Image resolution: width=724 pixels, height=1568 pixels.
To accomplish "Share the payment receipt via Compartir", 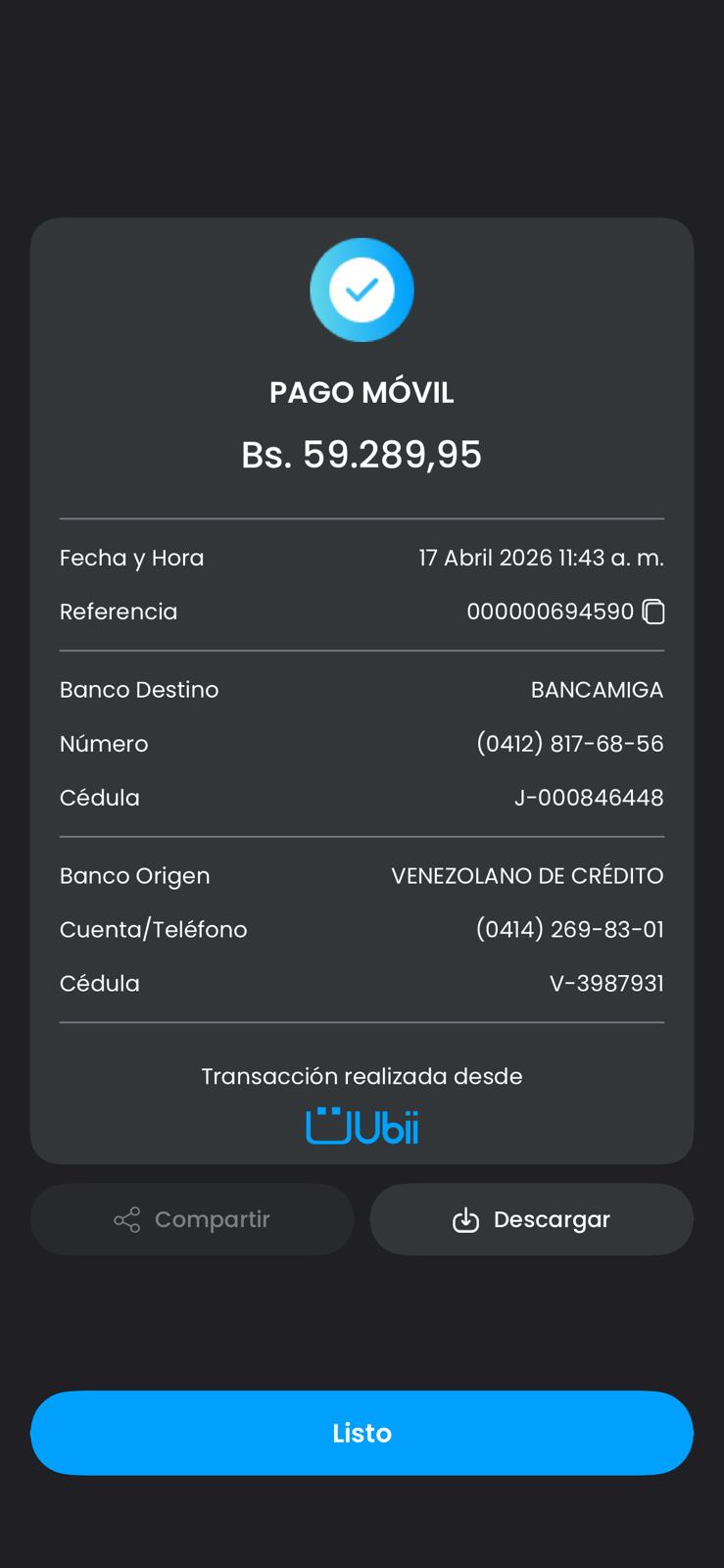I will [192, 1219].
